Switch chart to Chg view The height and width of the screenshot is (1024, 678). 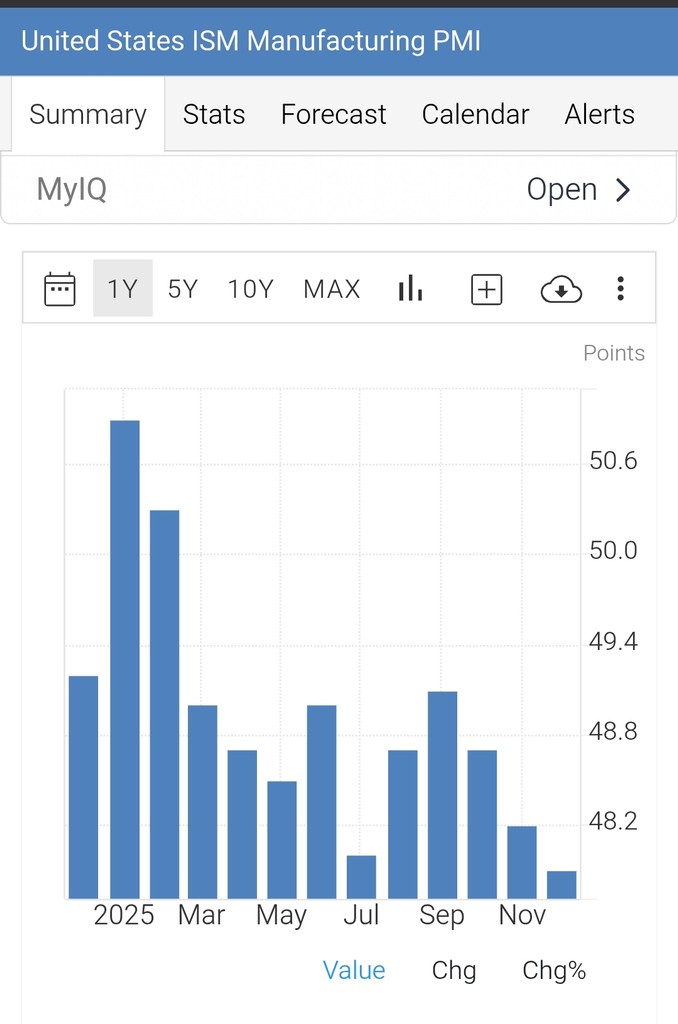point(454,970)
